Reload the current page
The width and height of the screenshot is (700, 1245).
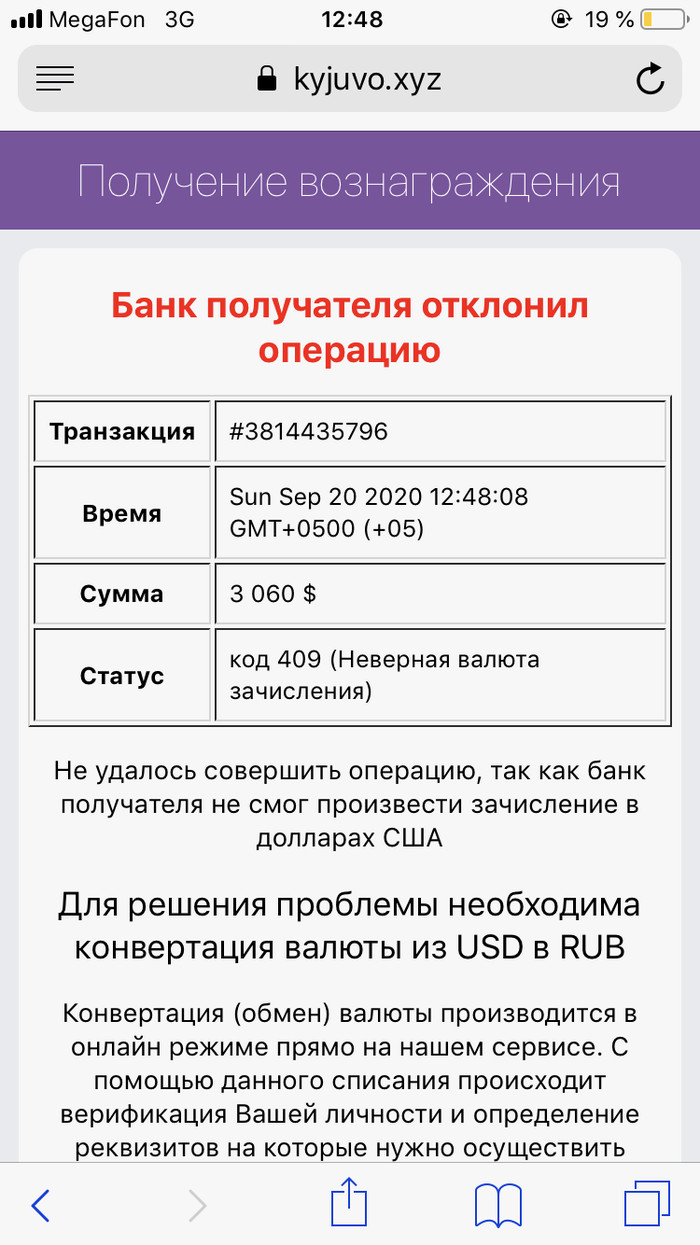(x=650, y=78)
